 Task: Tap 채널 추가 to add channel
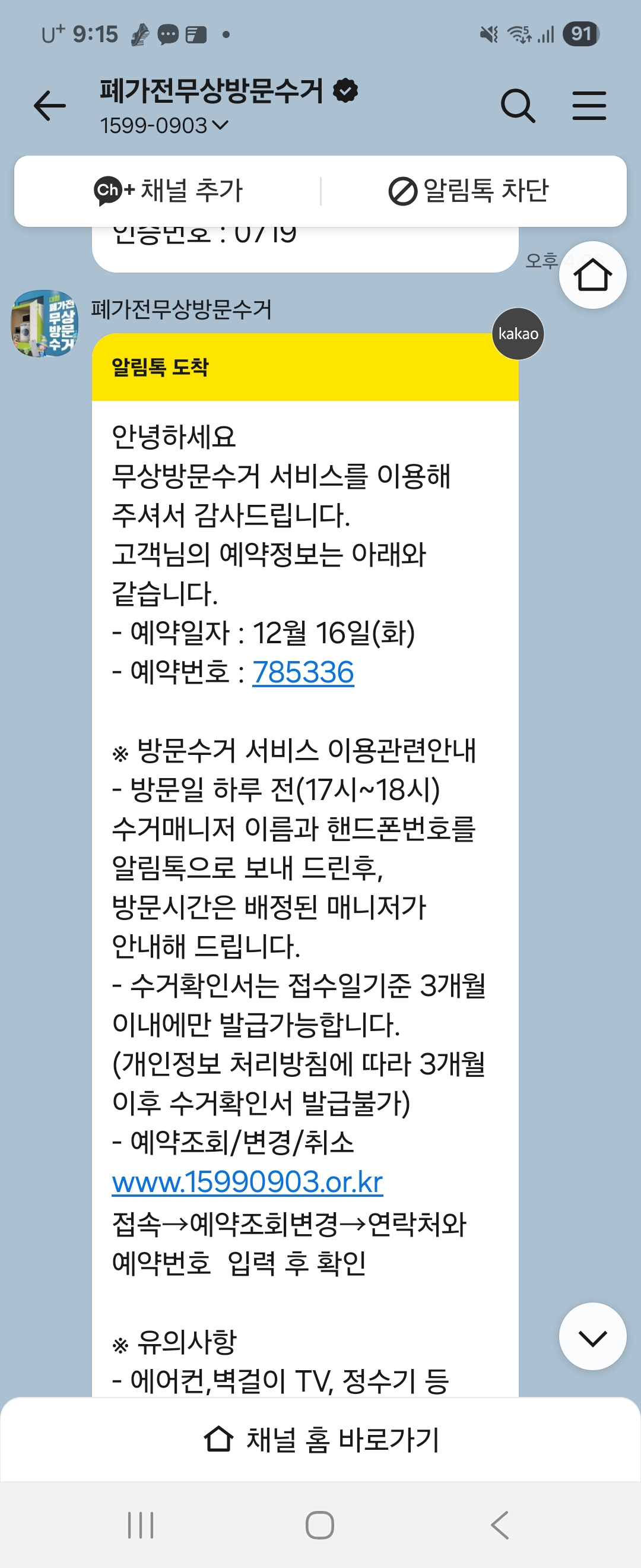tap(169, 191)
